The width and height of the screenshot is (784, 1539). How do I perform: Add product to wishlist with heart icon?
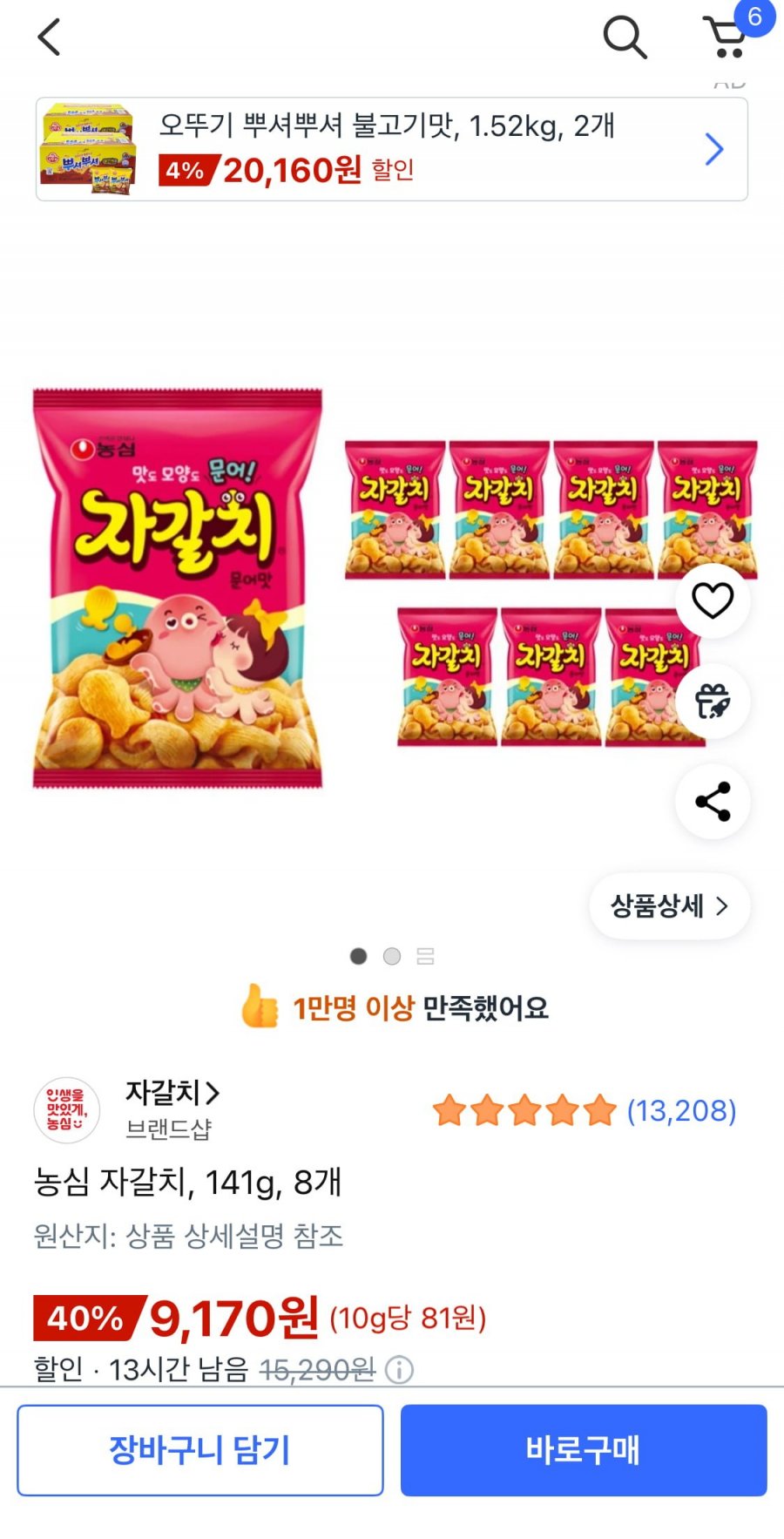[x=713, y=600]
